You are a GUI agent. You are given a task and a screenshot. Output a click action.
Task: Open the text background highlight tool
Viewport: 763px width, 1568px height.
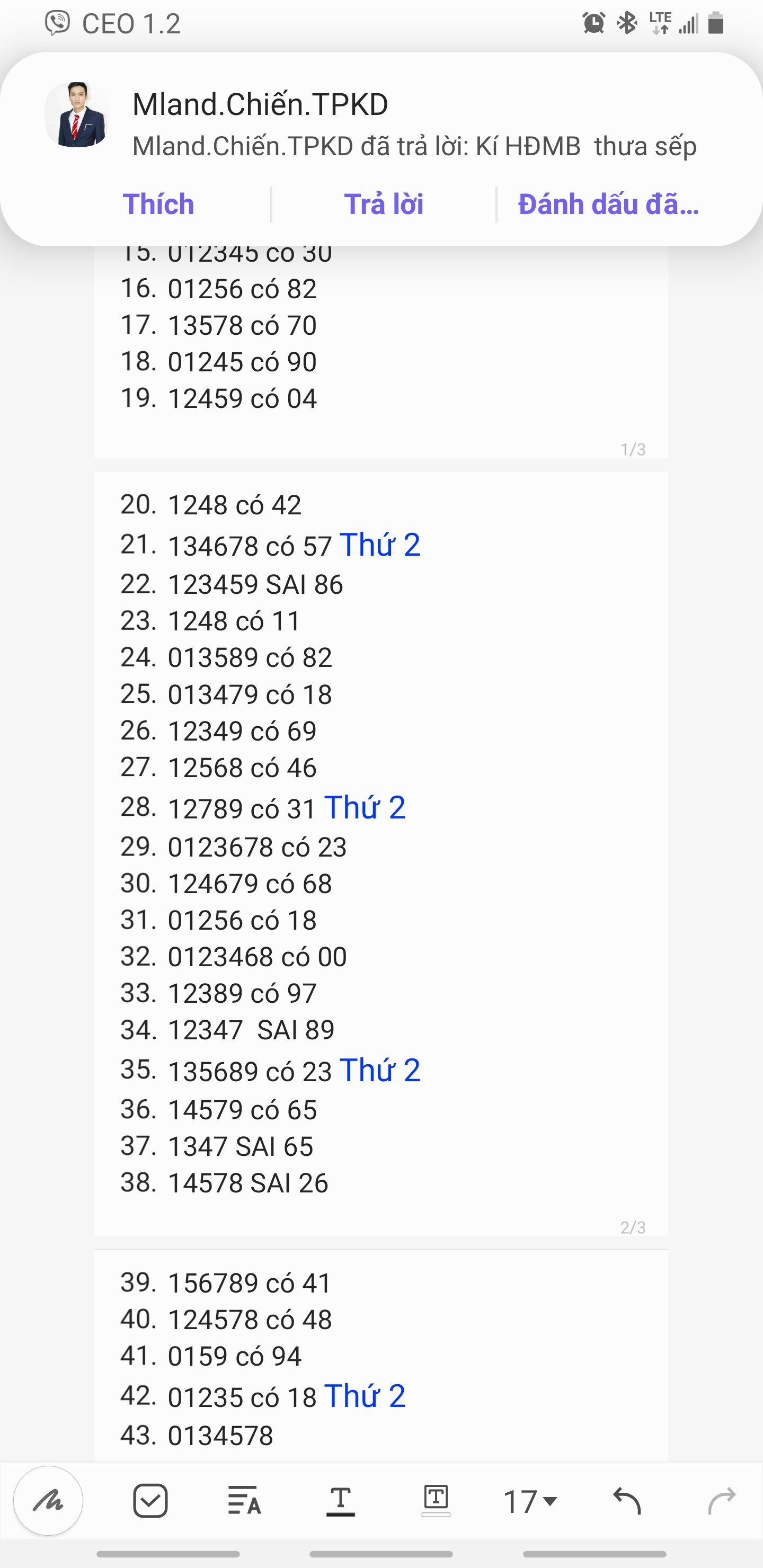[436, 1501]
